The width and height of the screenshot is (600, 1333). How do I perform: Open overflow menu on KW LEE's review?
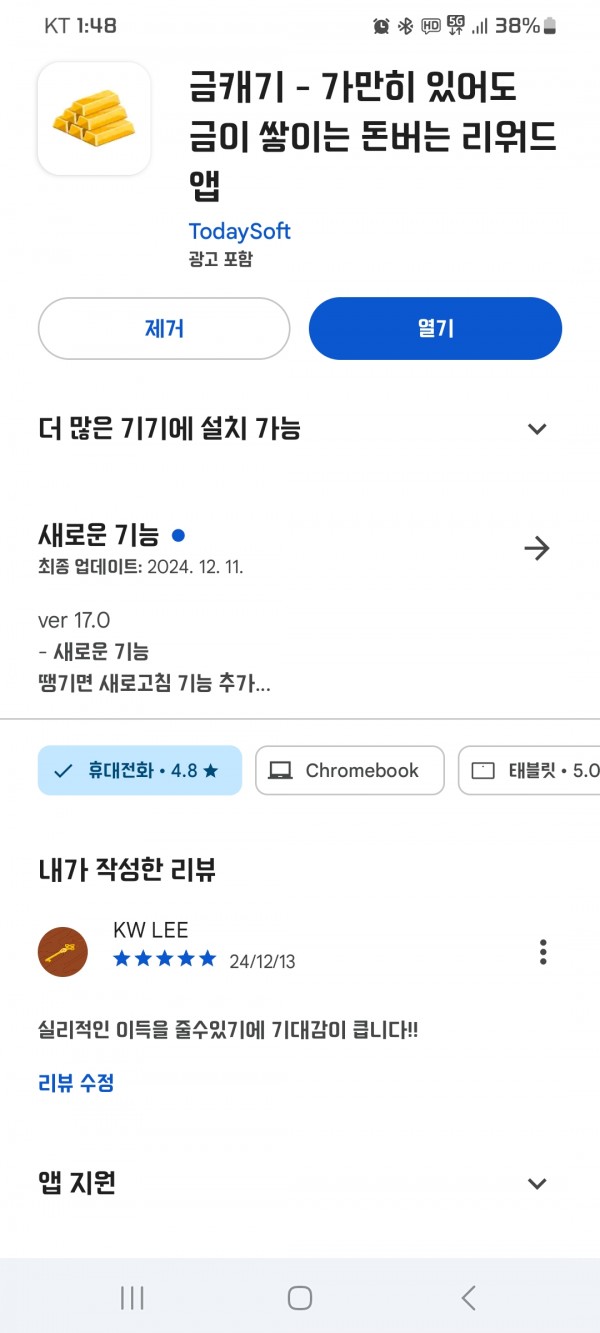pyautogui.click(x=543, y=951)
